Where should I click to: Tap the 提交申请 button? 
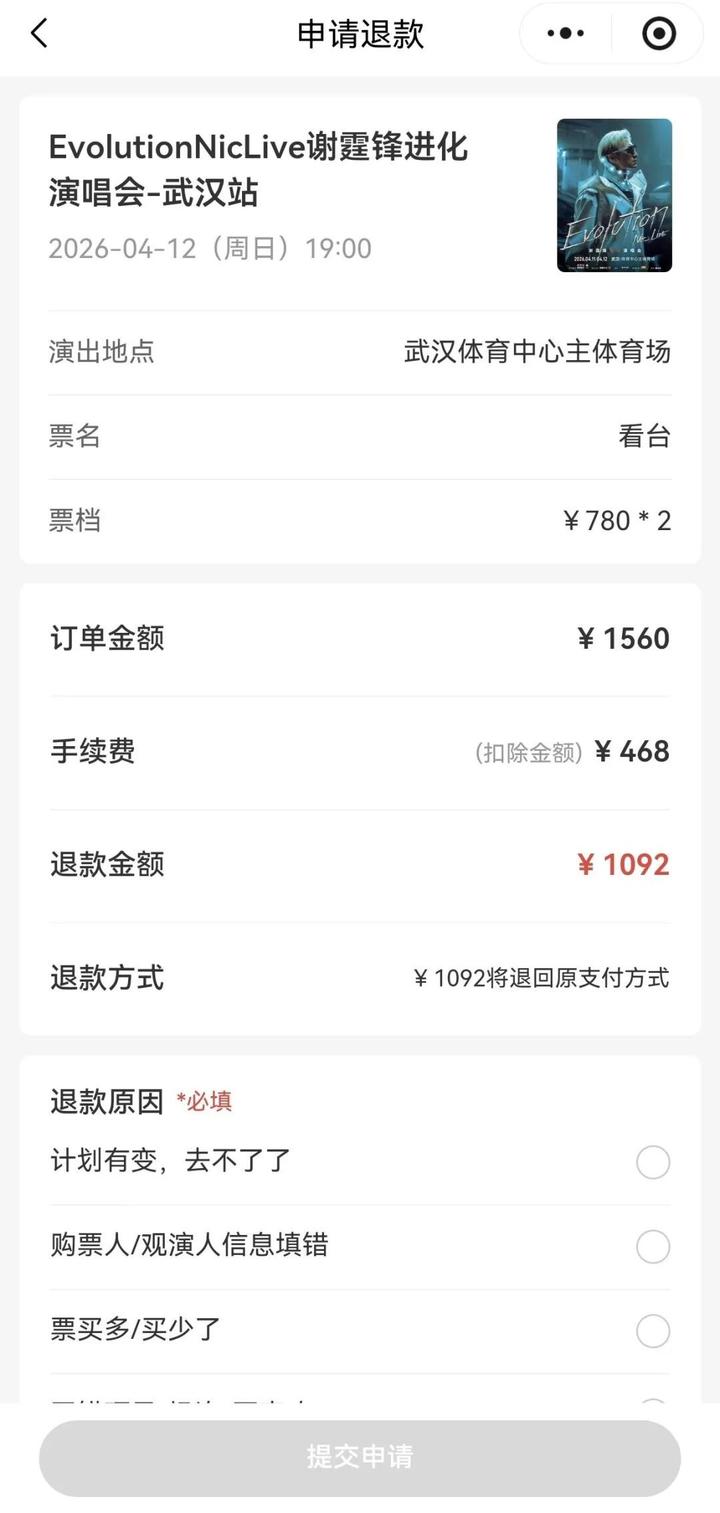tap(360, 1457)
